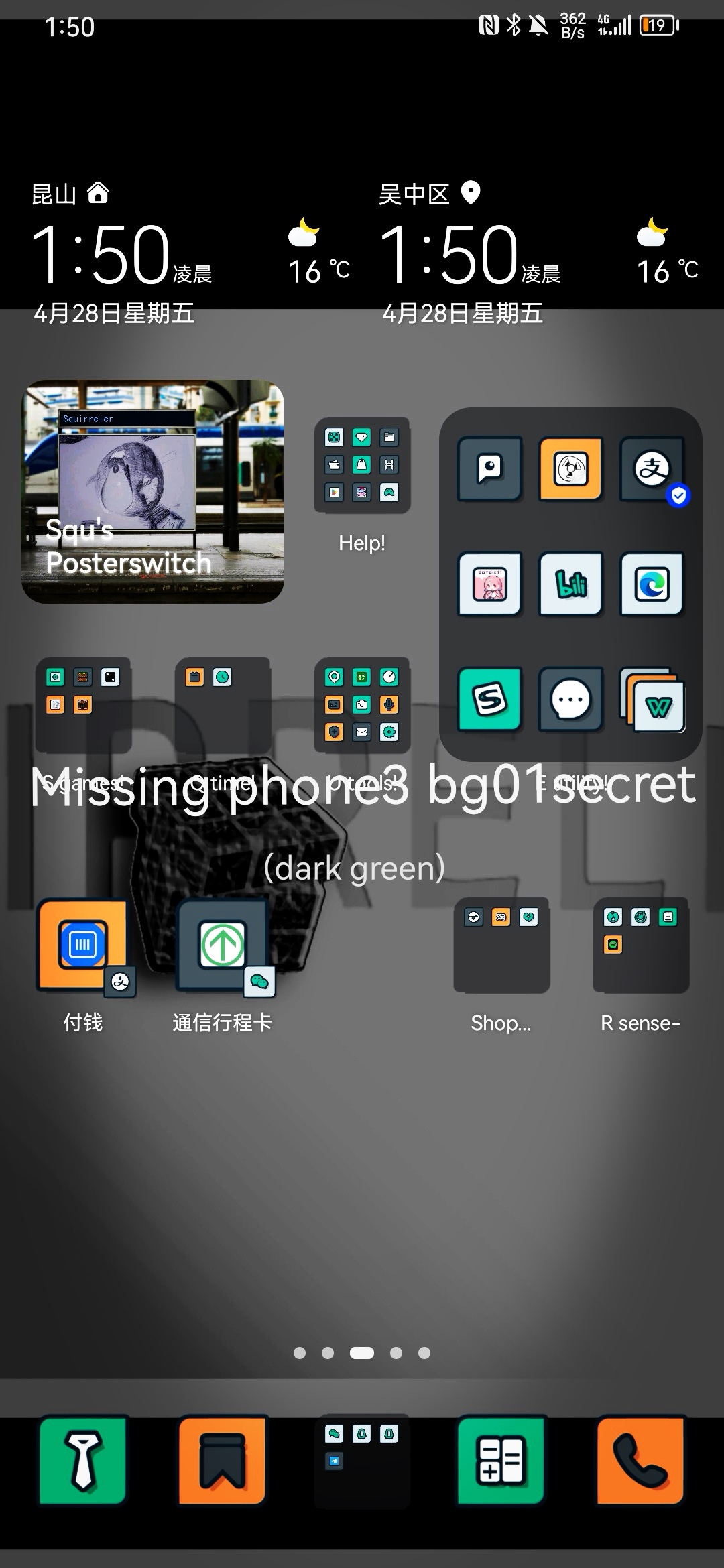Open the bilibili app icon
The width and height of the screenshot is (724, 1568).
coord(570,584)
